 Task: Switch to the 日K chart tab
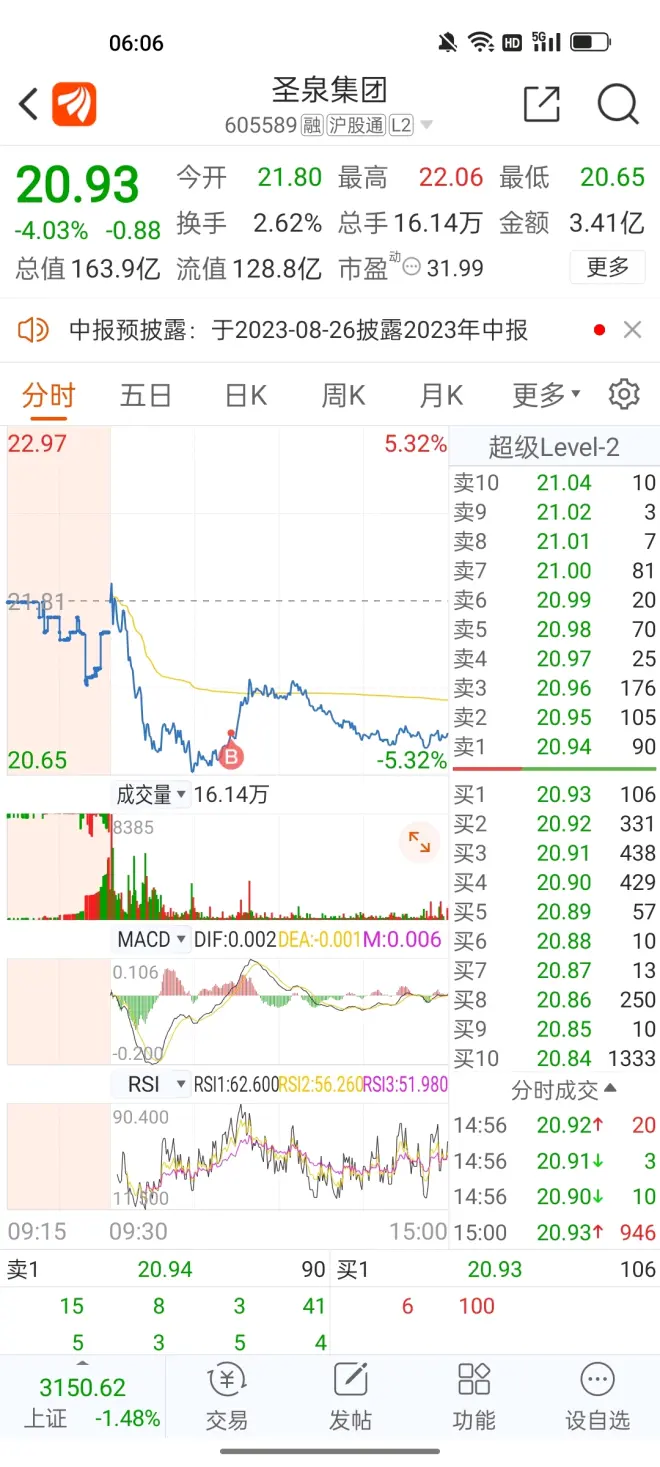(x=245, y=395)
